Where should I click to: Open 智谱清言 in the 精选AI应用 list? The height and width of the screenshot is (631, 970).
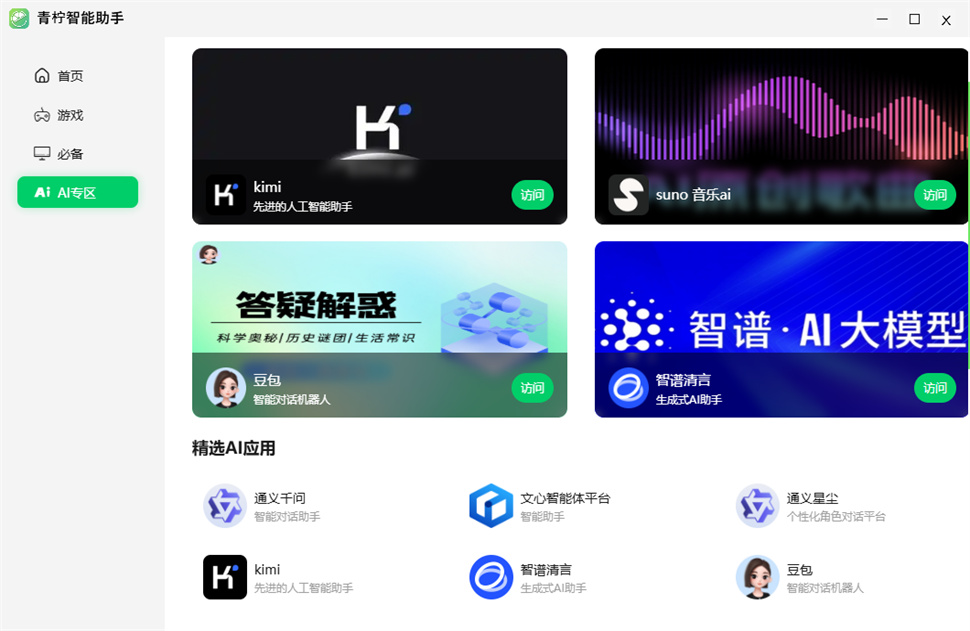pos(545,577)
